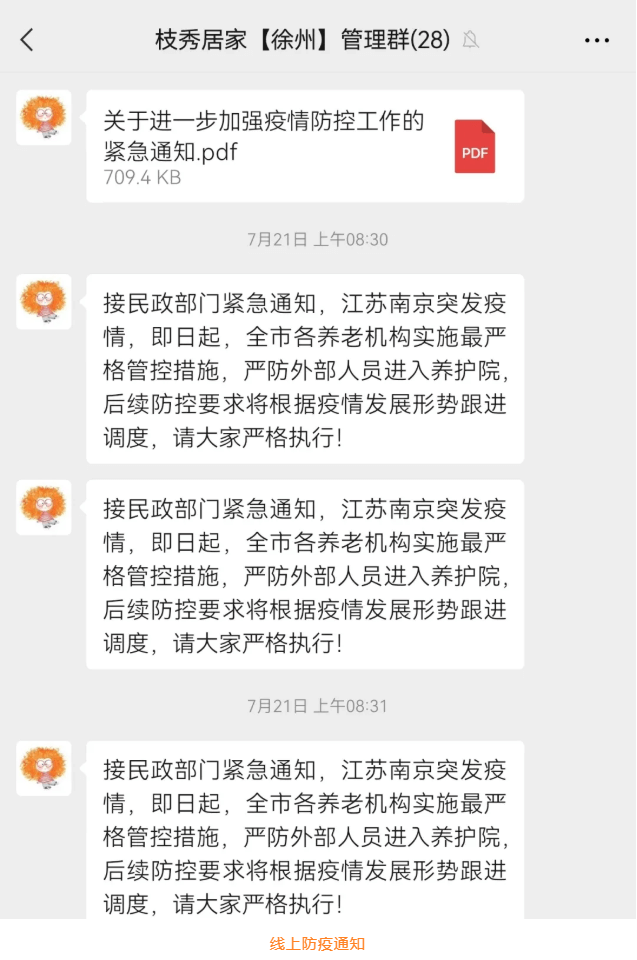This screenshot has width=637, height=960.
Task: Open the 紧急通知.pdf file message
Action: tap(305, 147)
